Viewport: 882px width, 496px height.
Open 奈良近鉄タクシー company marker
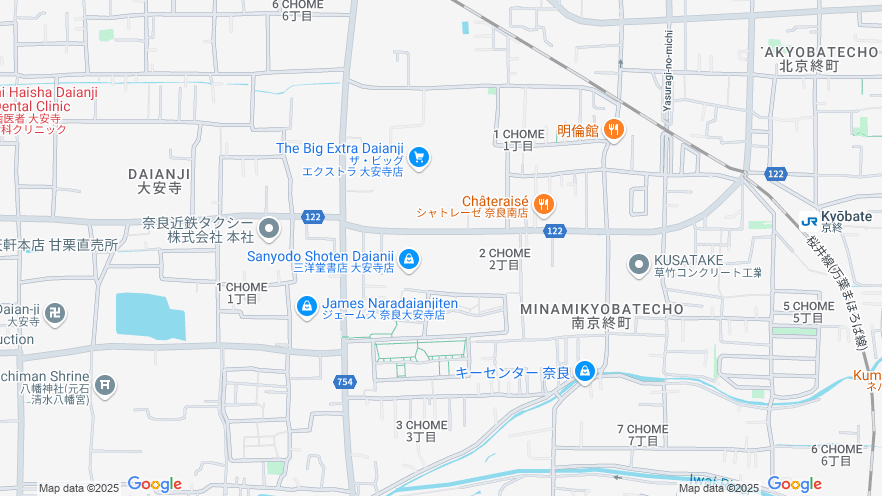tap(268, 231)
